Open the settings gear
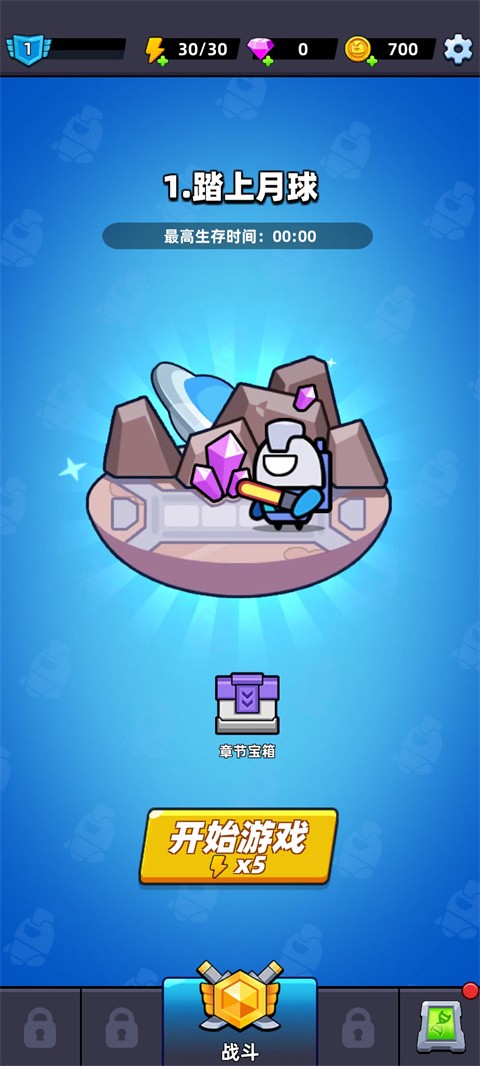 [458, 49]
